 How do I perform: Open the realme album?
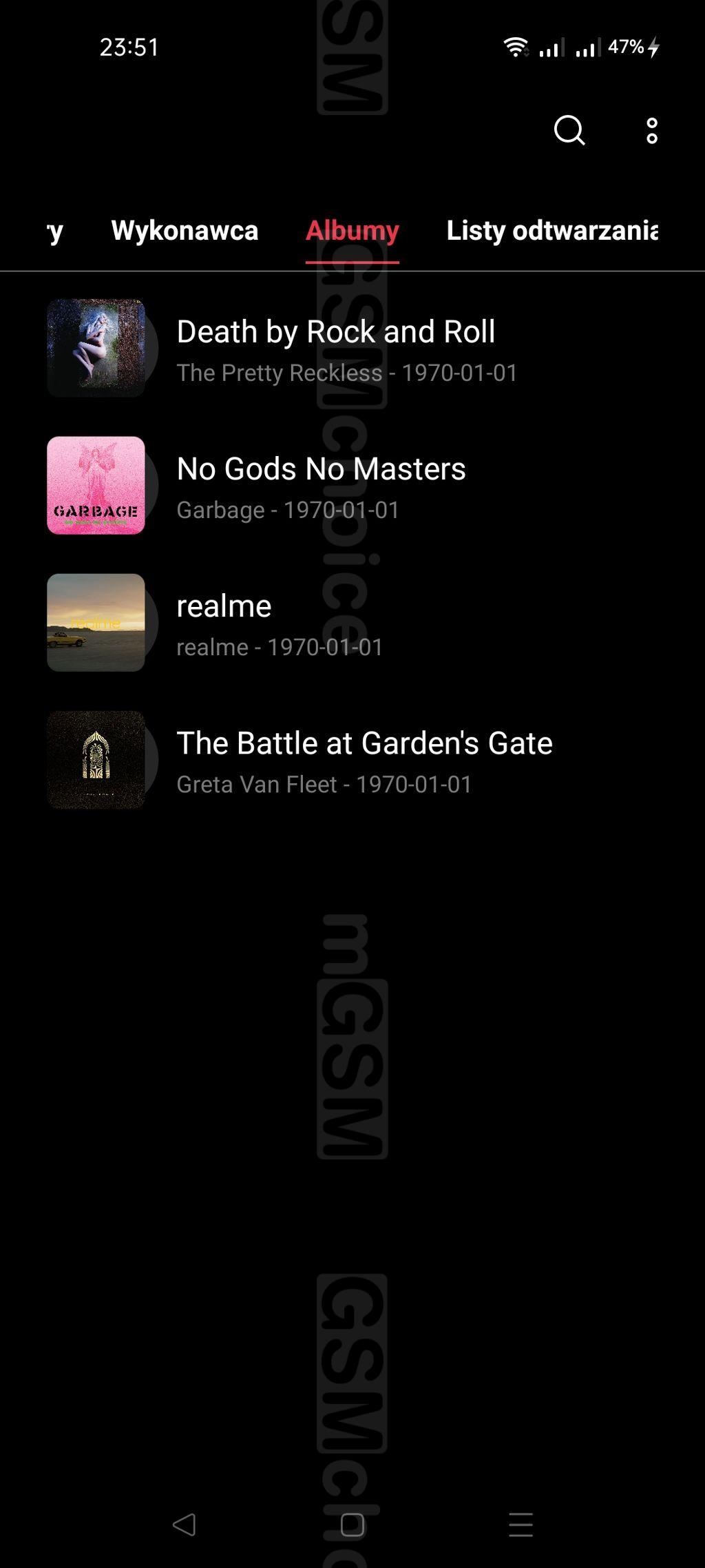pyautogui.click(x=352, y=622)
